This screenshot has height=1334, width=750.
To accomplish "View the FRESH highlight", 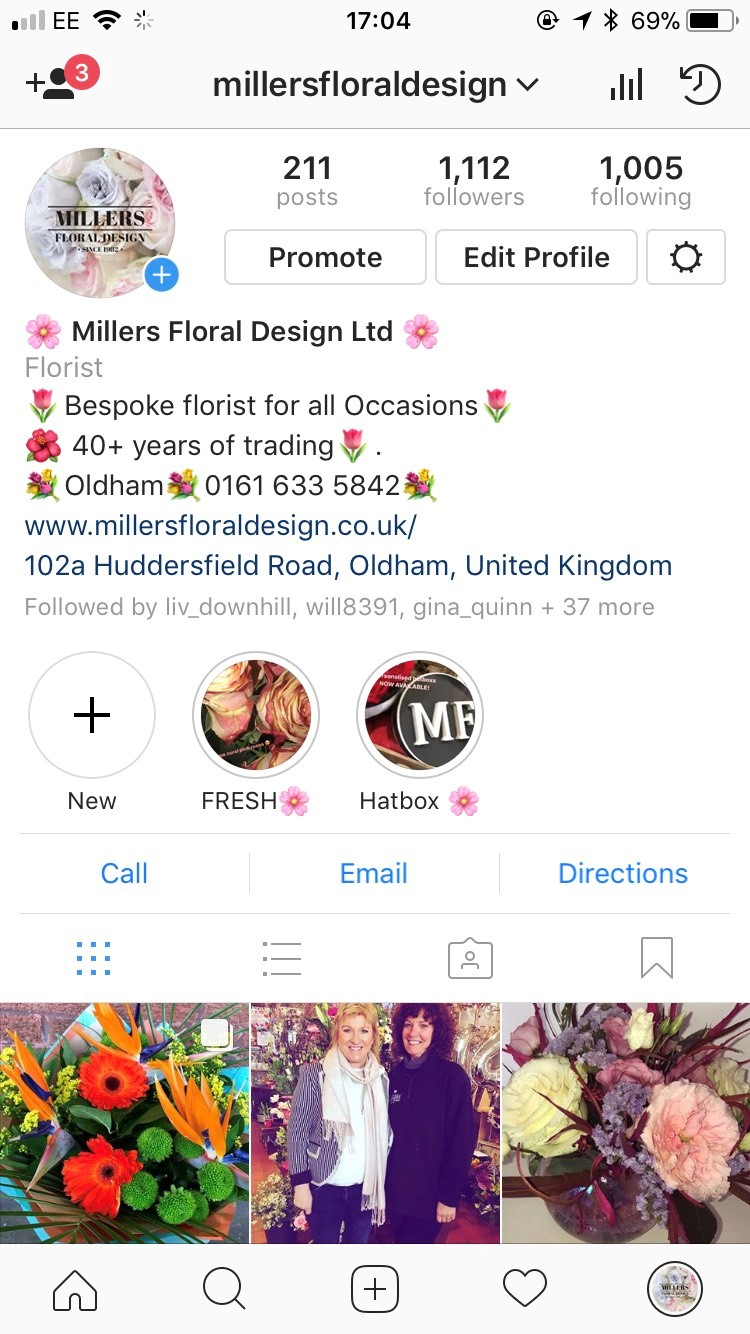I will point(256,715).
